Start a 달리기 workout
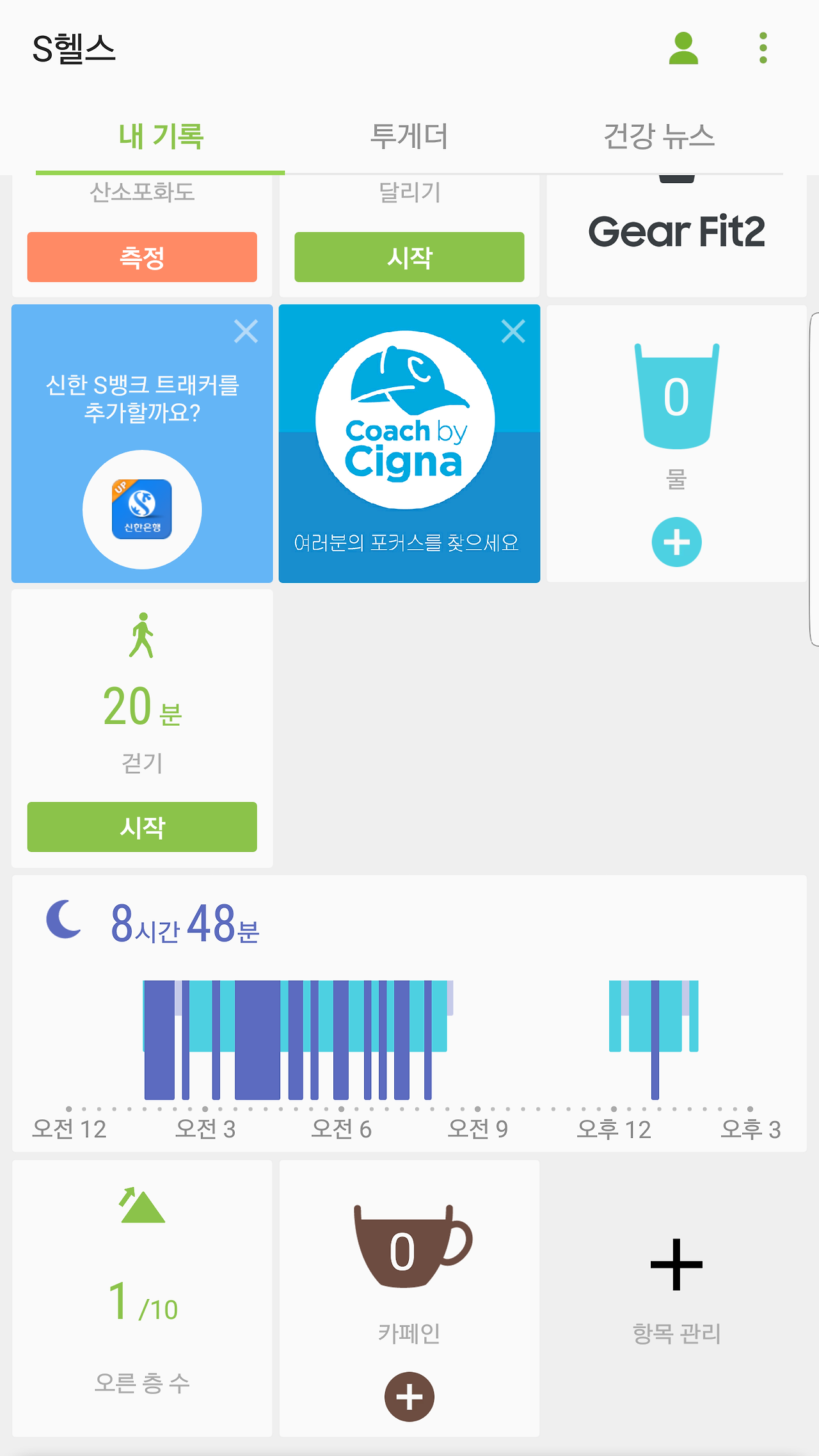 click(409, 257)
